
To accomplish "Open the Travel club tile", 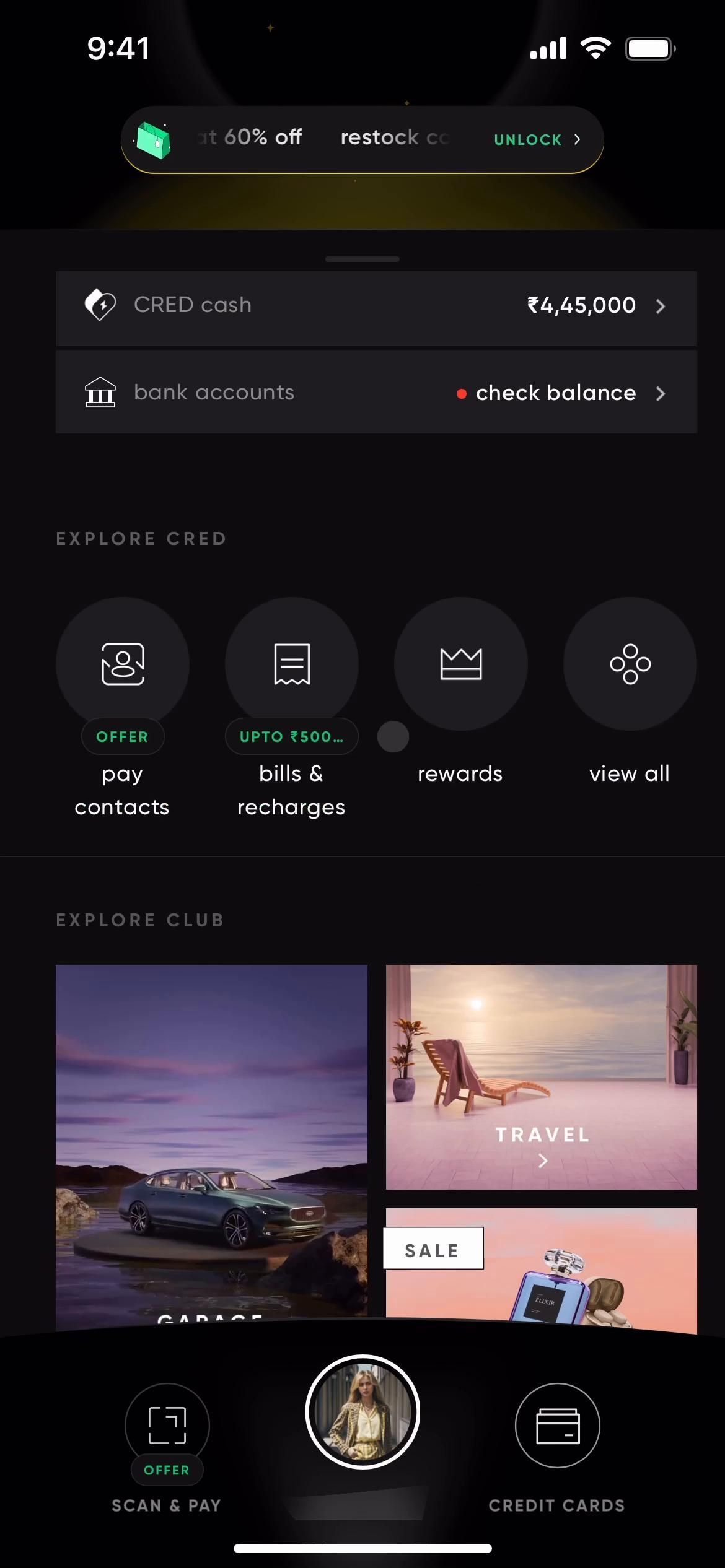I will coord(541,1076).
